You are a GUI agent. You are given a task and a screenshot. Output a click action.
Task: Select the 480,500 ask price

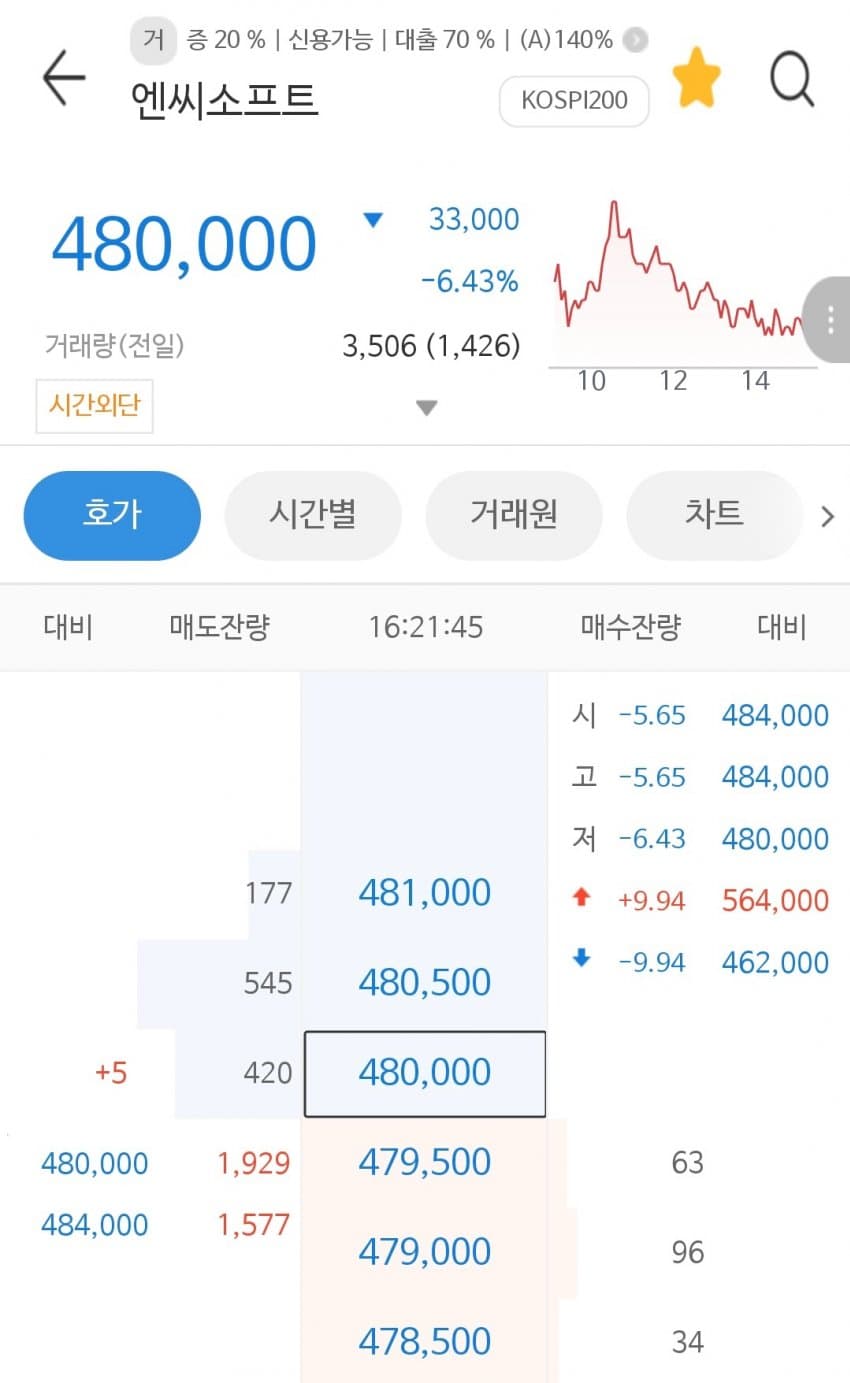point(425,982)
